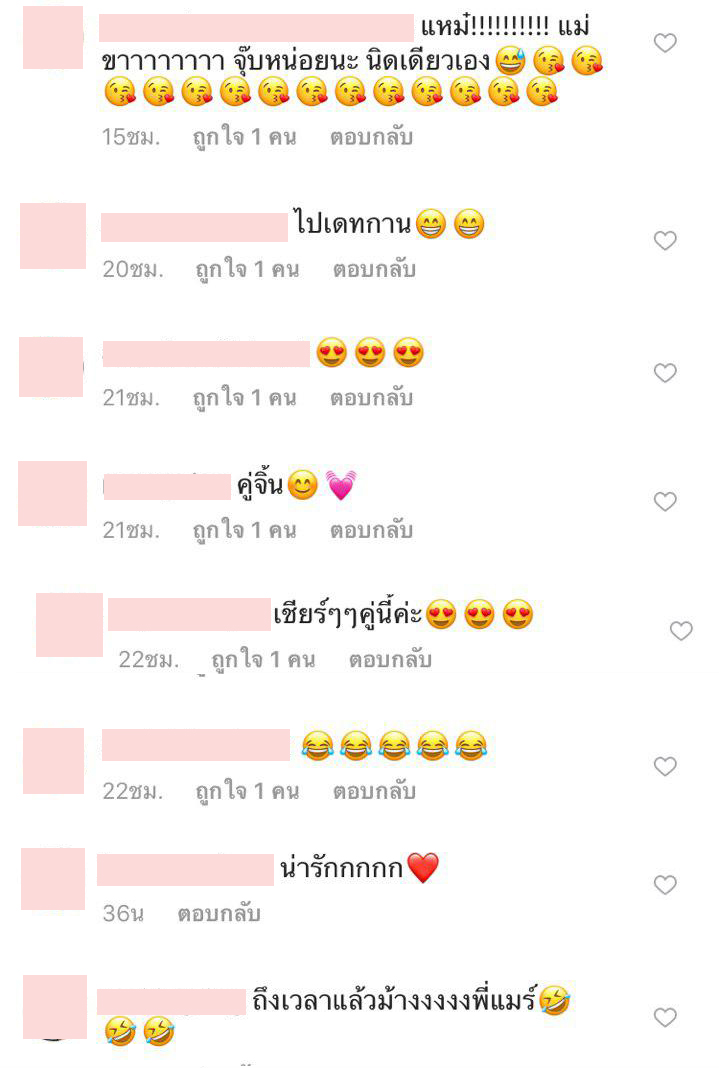Like the crying-laughing emoji comment

[665, 767]
